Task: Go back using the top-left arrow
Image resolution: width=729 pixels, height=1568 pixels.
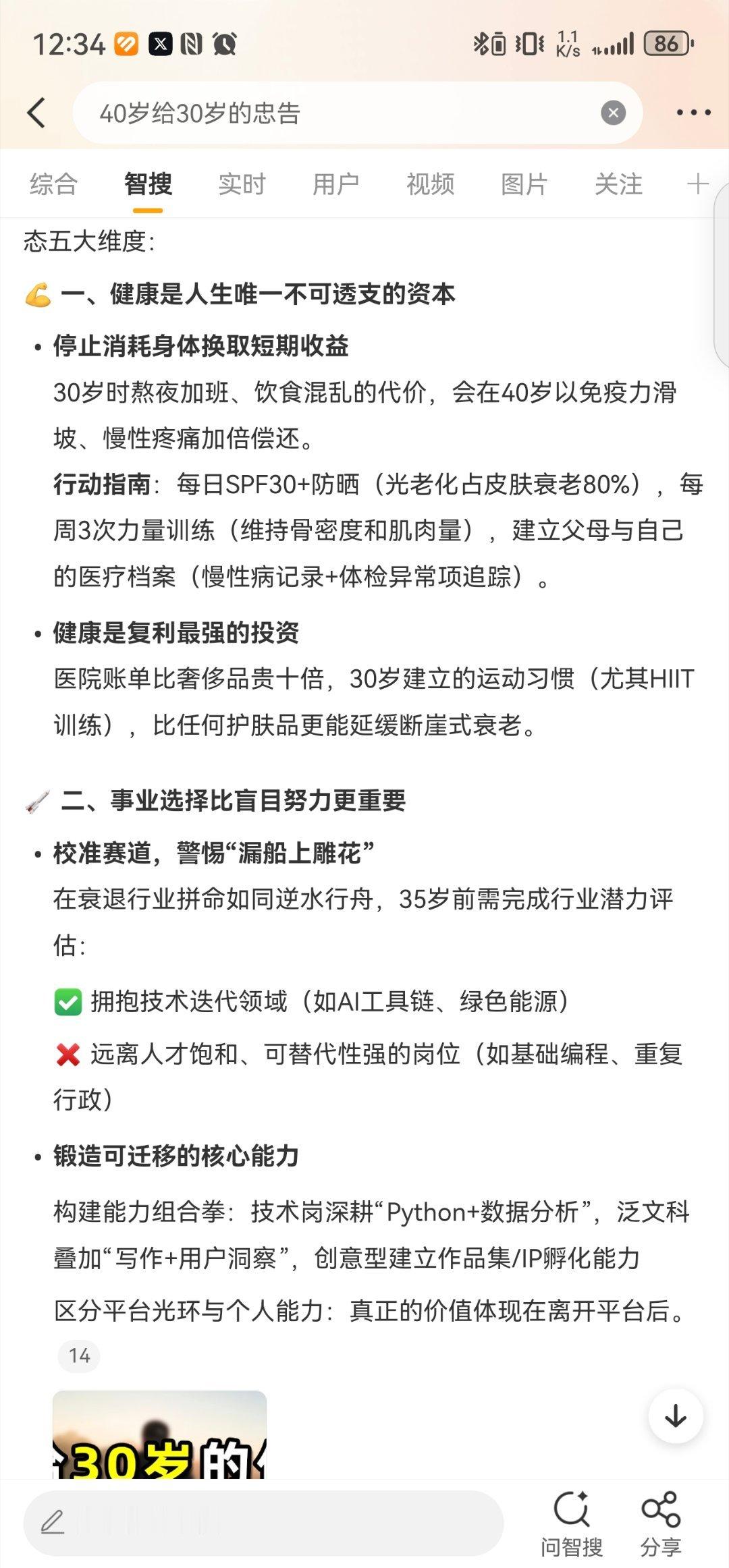Action: pos(37,113)
